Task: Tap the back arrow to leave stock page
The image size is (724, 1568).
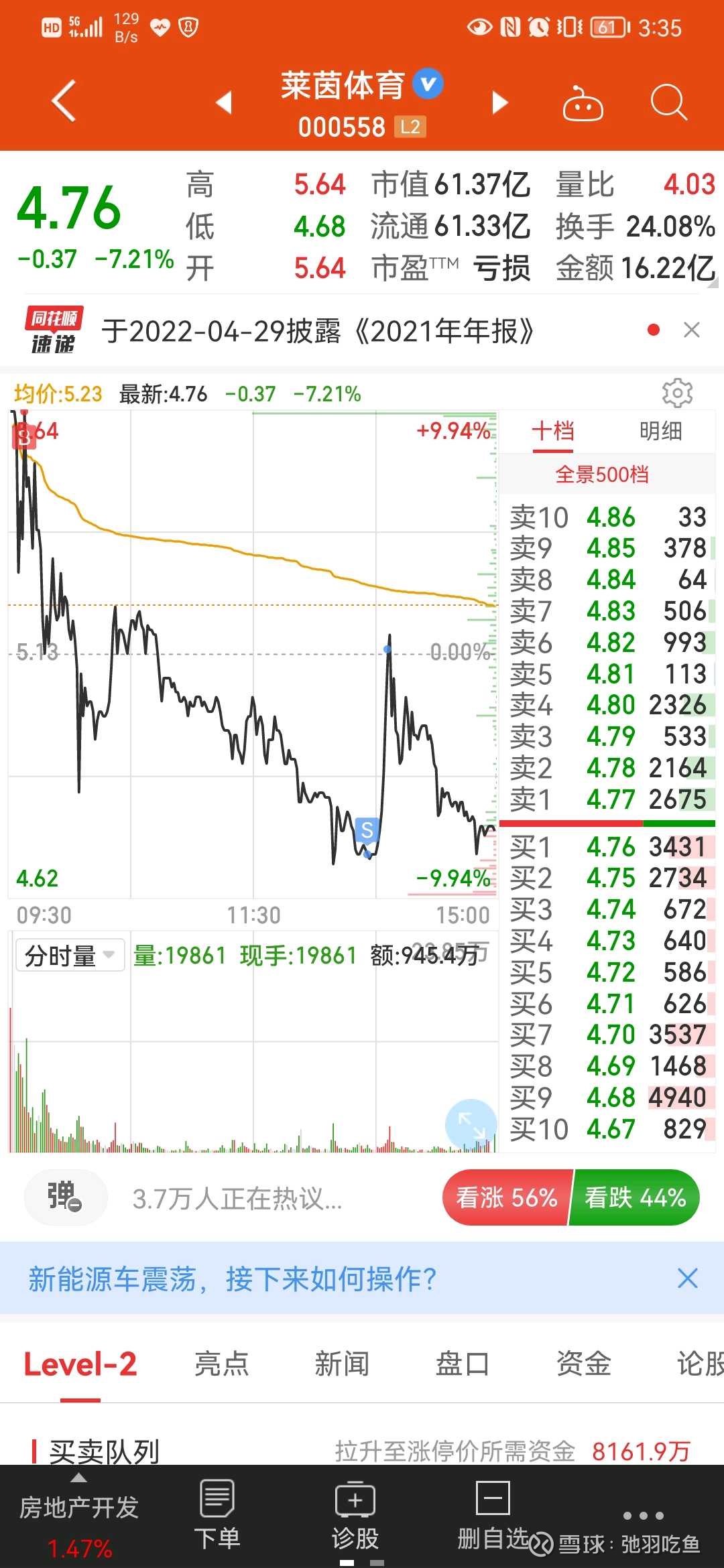Action: click(62, 102)
